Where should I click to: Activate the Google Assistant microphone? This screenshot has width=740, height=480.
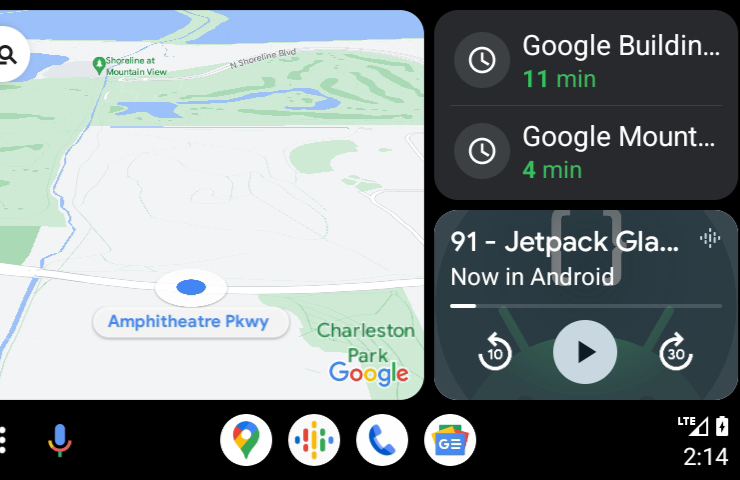(60, 440)
